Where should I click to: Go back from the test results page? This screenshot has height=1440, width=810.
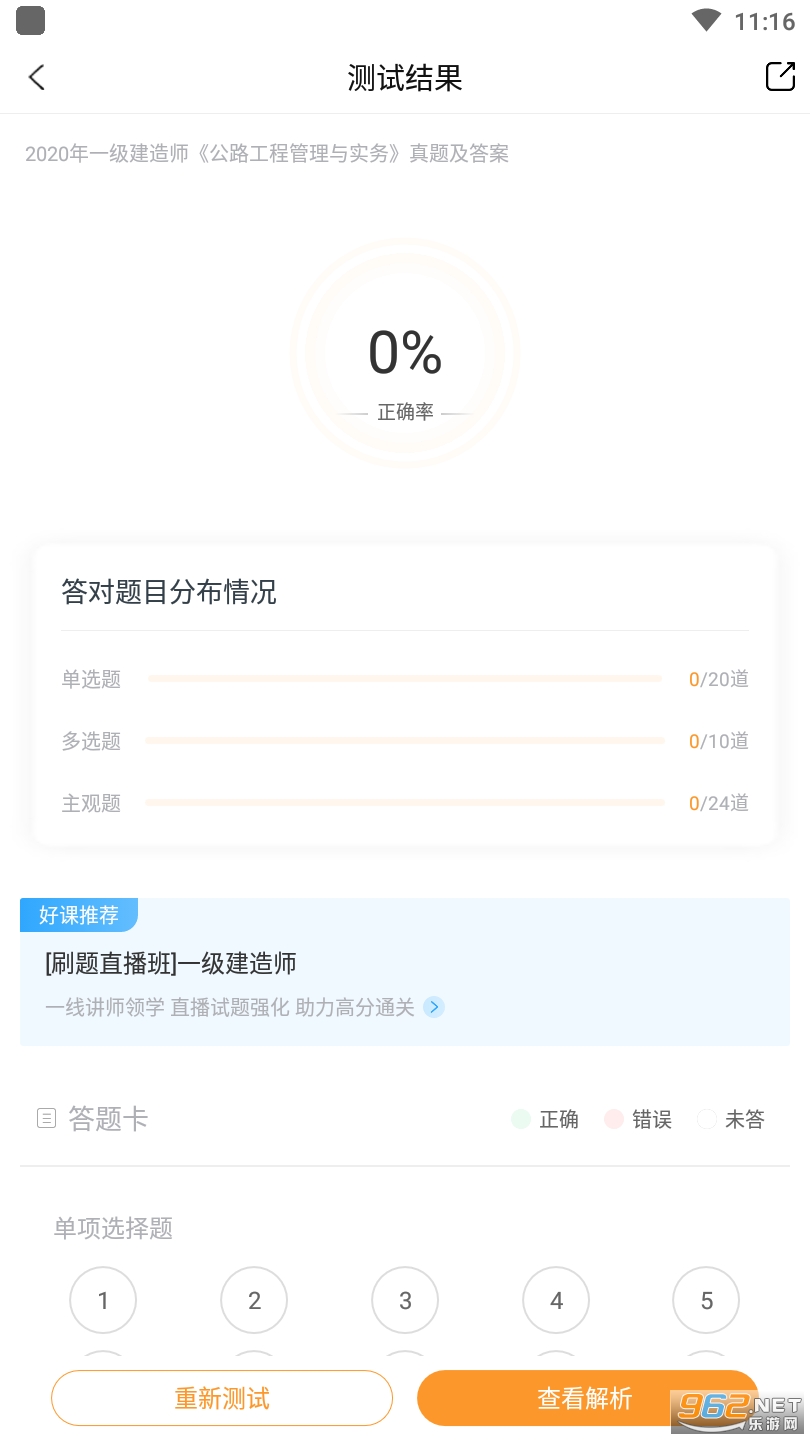pos(37,77)
